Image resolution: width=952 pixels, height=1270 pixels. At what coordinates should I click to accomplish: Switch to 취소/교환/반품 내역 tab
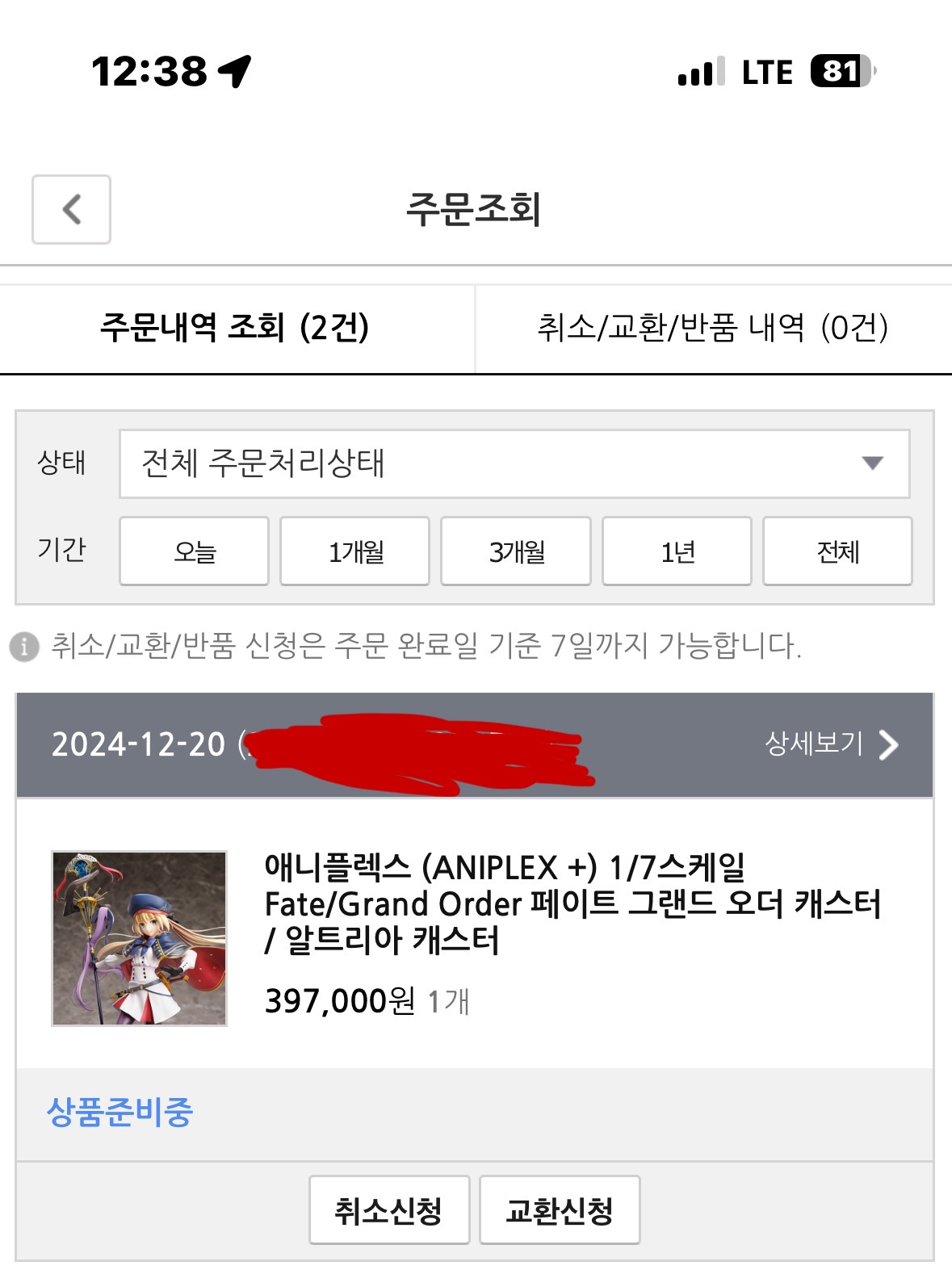click(712, 328)
